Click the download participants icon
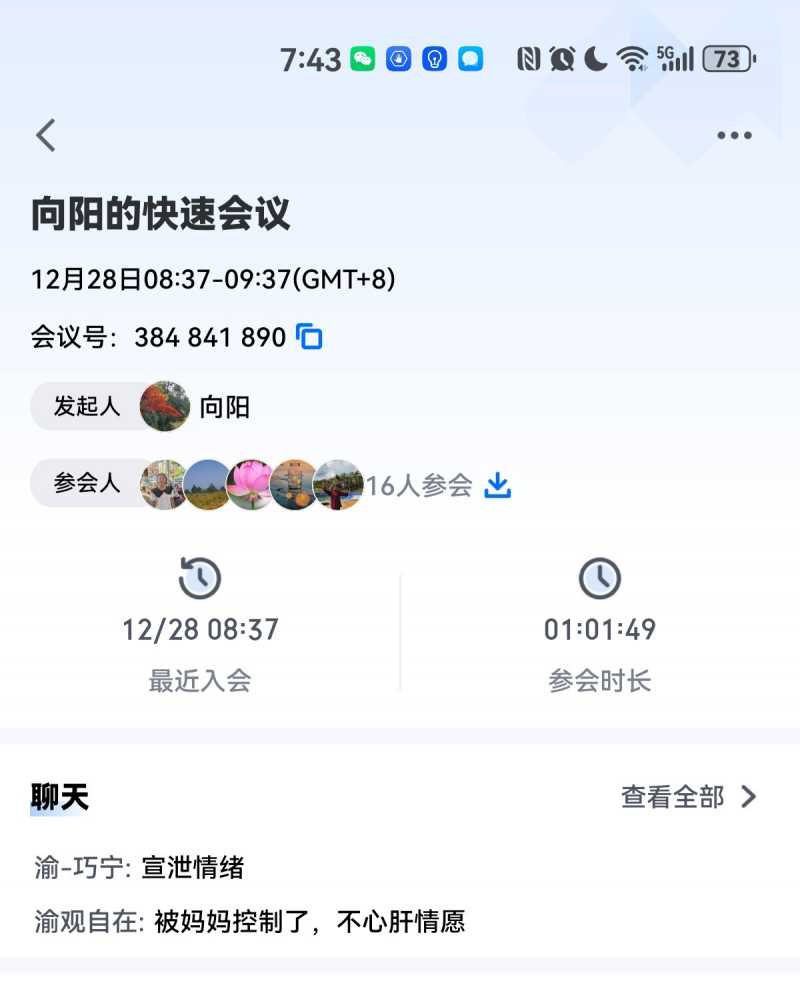This screenshot has width=800, height=993. click(x=497, y=483)
